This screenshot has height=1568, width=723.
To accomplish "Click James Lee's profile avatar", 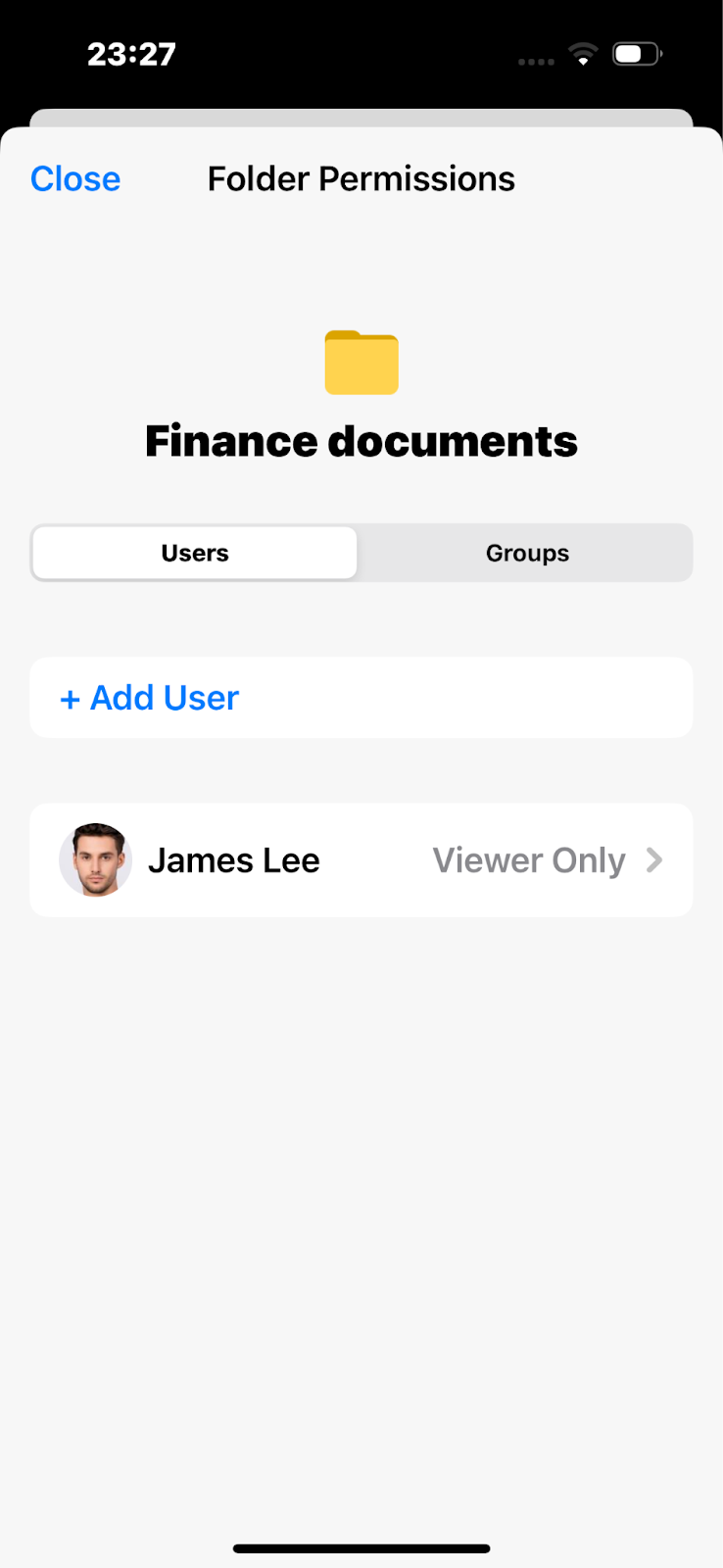I will click(x=95, y=859).
